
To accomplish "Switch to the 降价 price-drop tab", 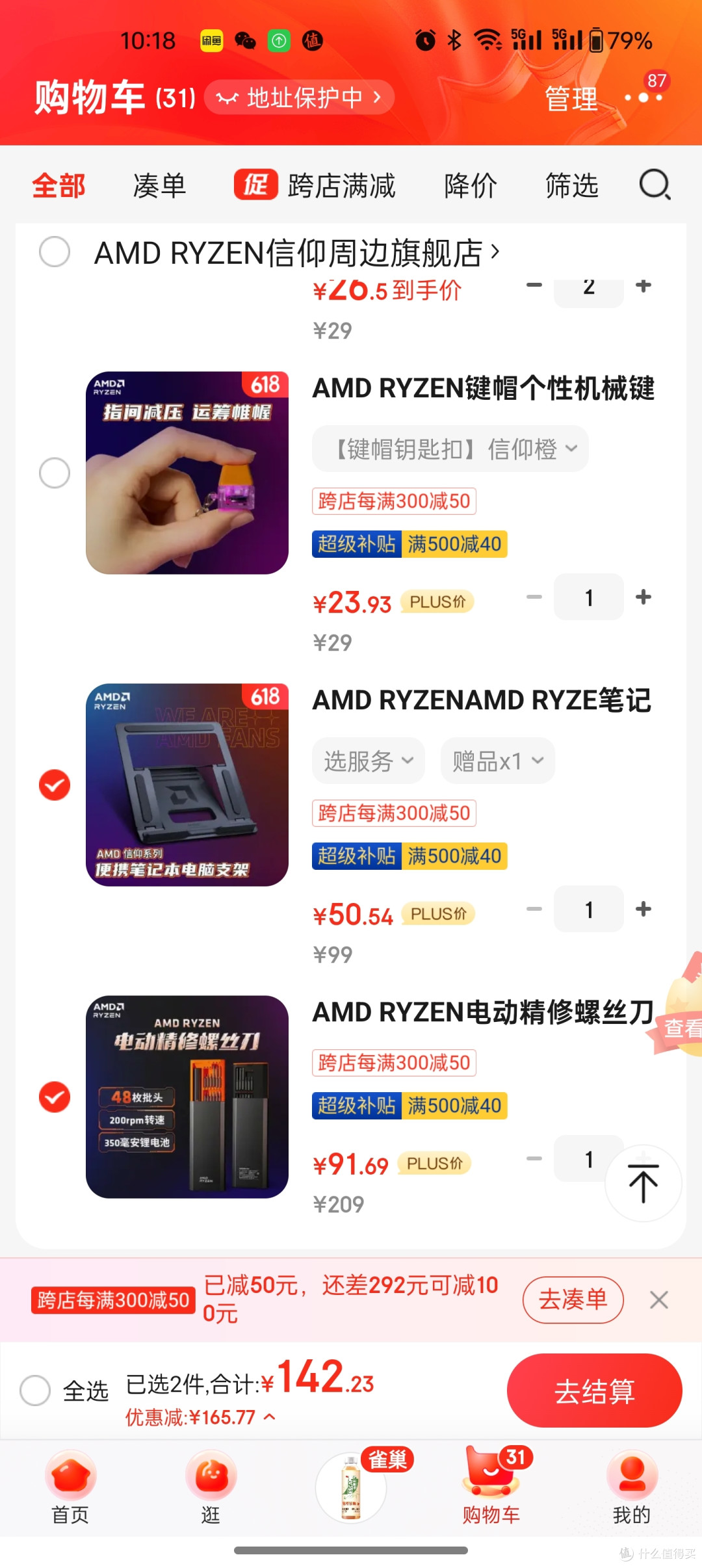I will [470, 185].
